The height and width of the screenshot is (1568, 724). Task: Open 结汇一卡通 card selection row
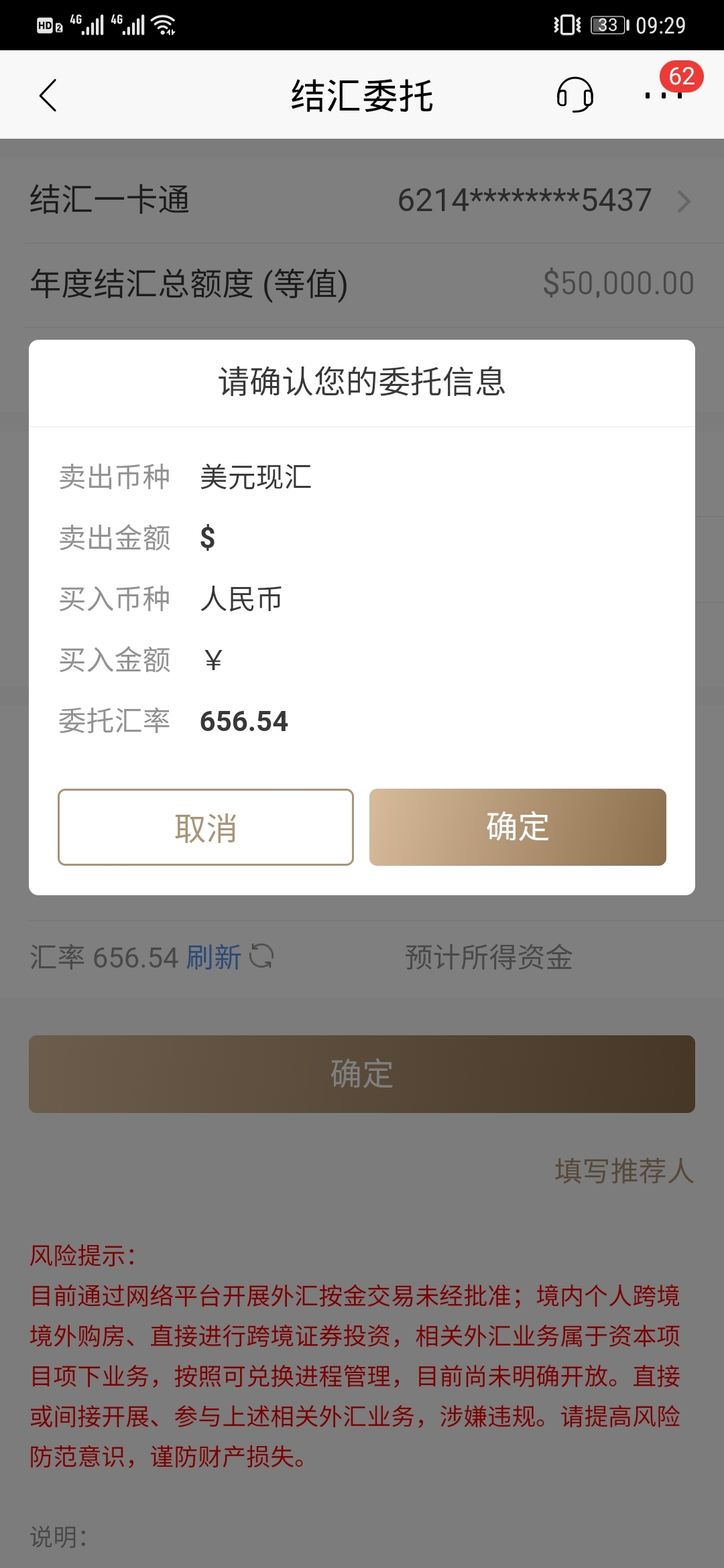tap(362, 200)
